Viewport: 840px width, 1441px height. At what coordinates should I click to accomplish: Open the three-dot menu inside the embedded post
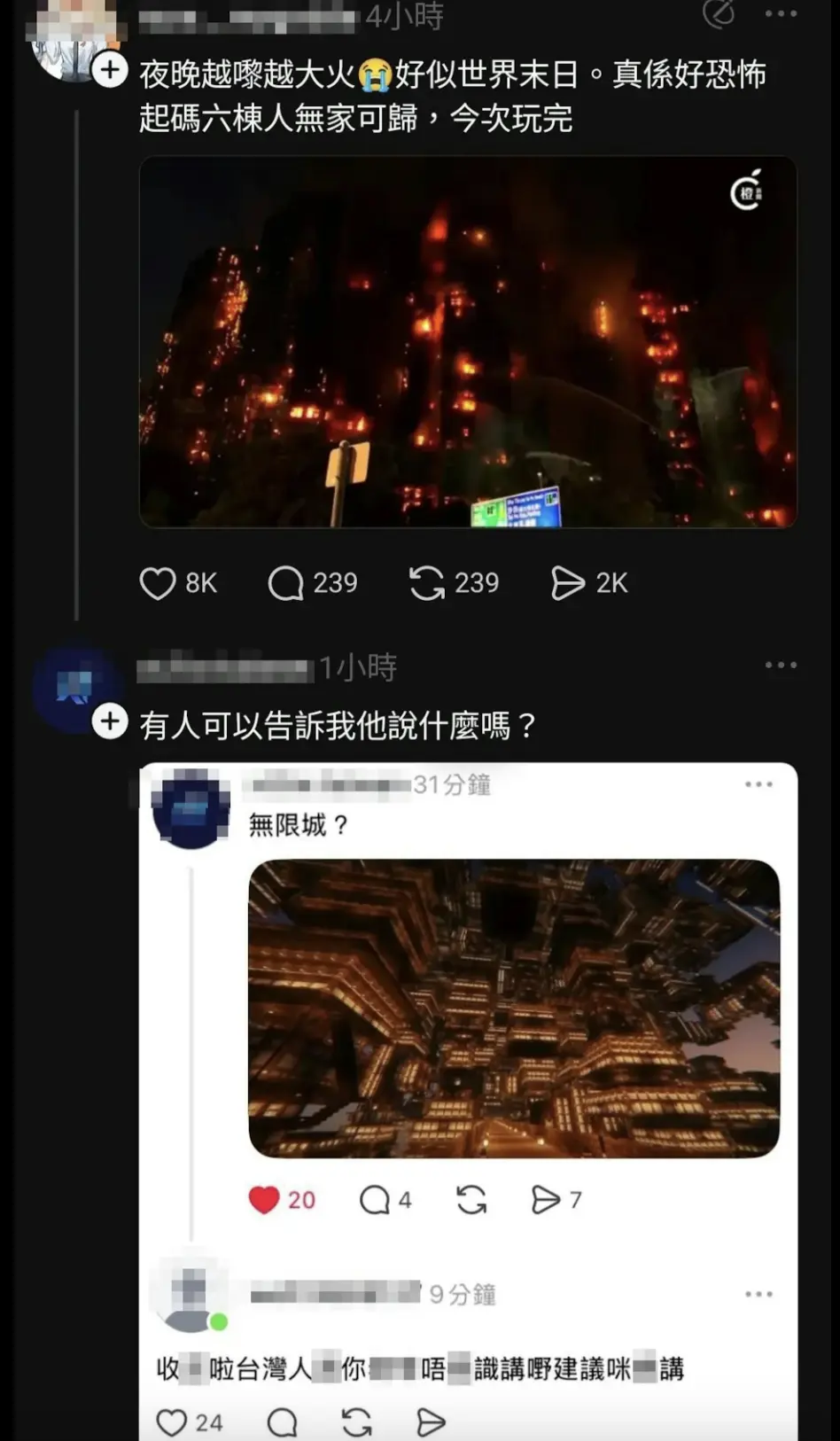[758, 783]
